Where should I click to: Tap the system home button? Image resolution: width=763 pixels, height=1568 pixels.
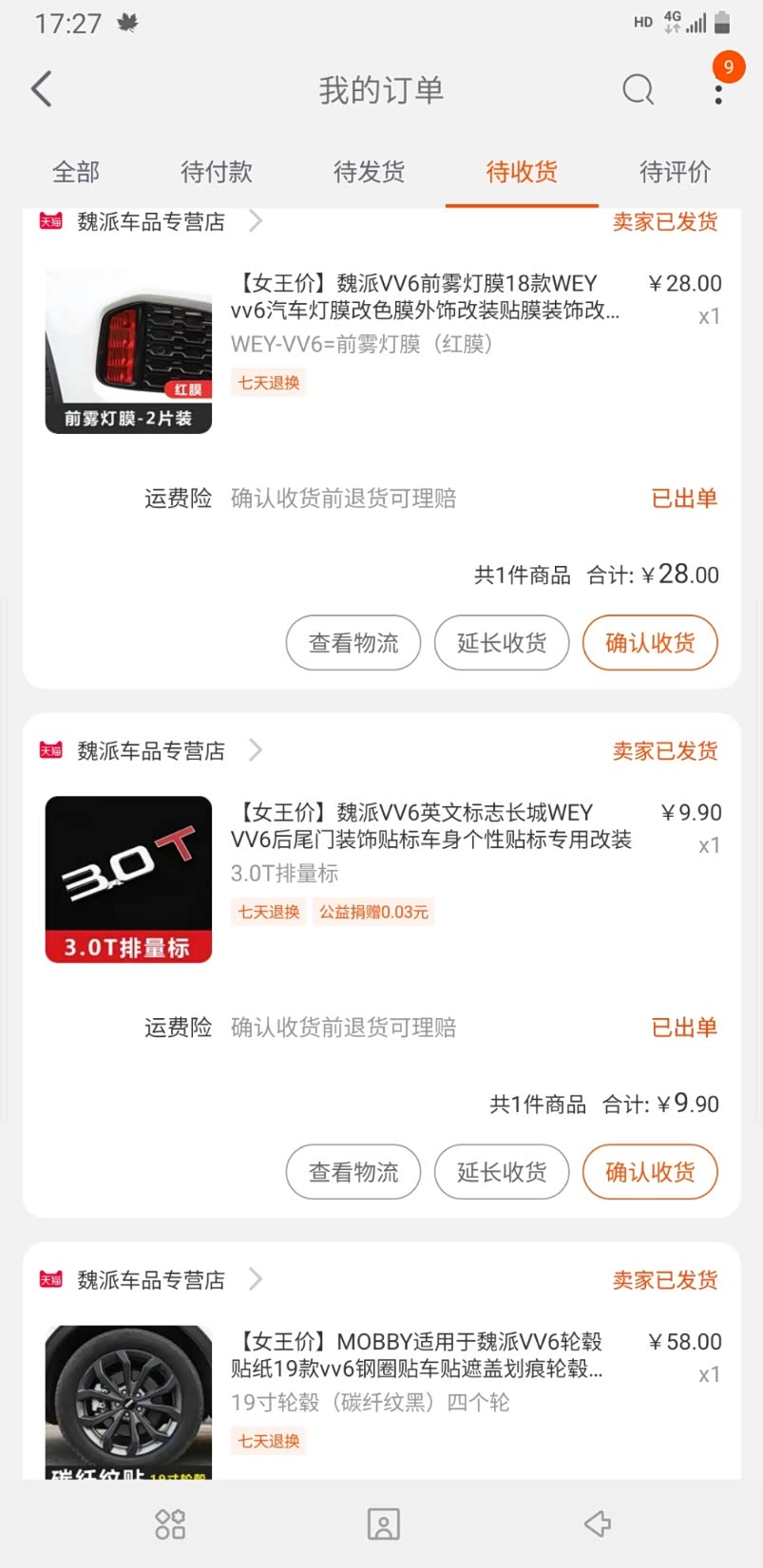384,1524
